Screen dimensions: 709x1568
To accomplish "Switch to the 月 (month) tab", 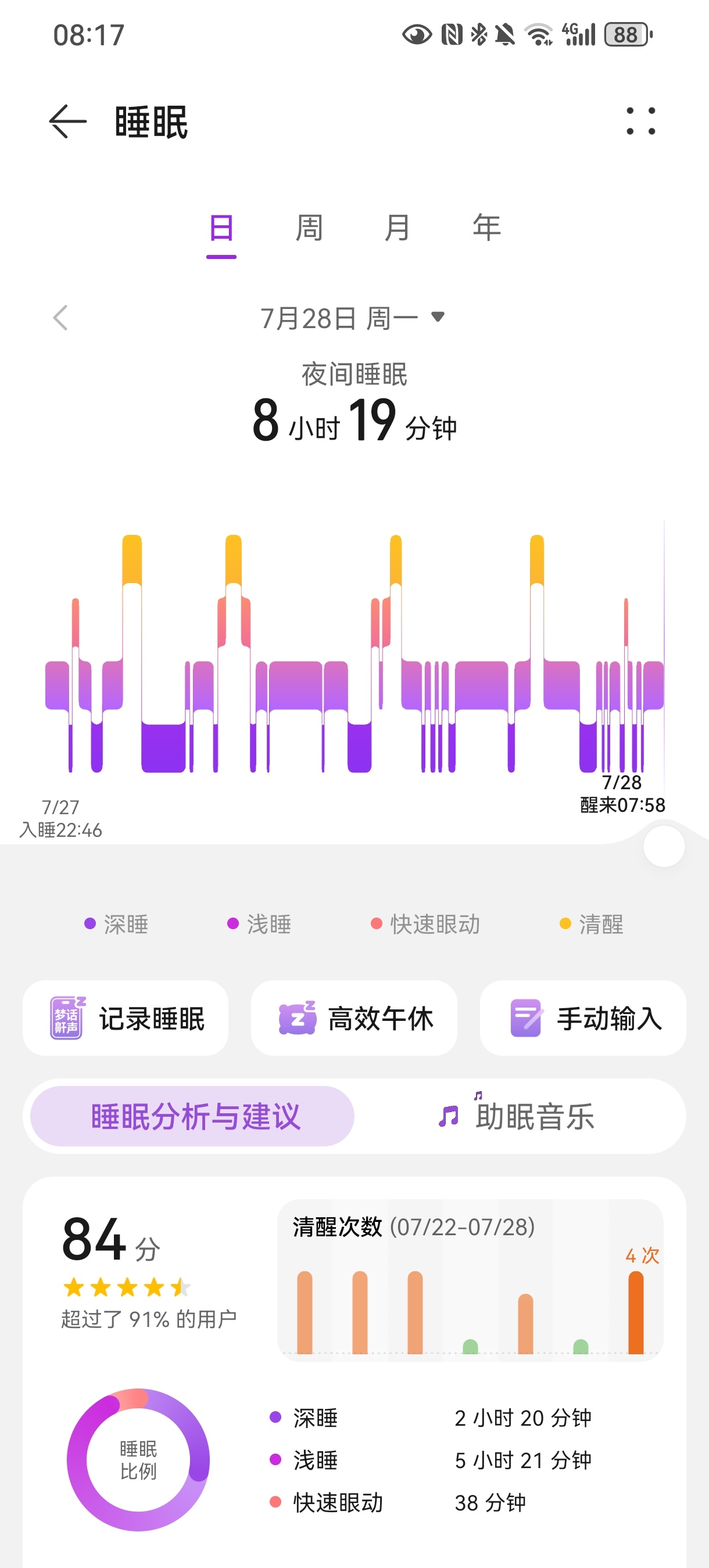I will (397, 229).
